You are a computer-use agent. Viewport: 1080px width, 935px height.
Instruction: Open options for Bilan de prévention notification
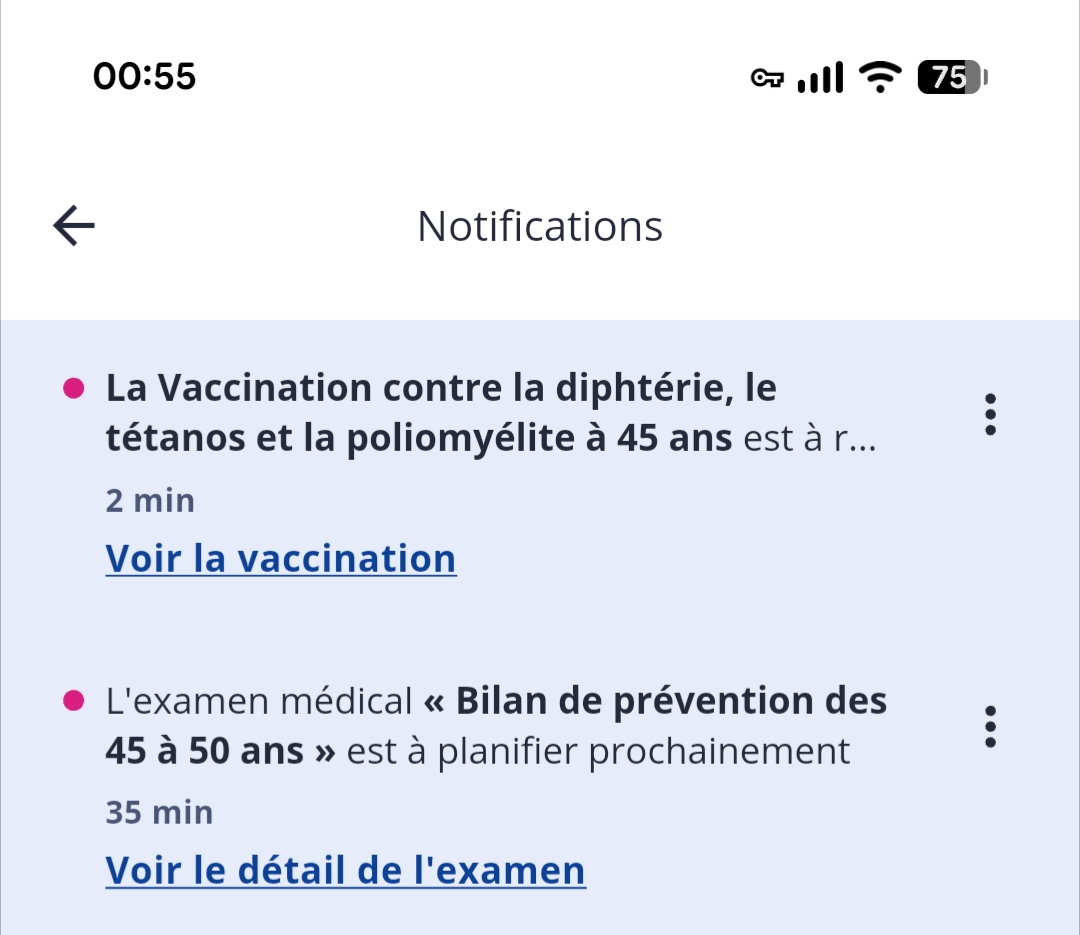pos(990,727)
